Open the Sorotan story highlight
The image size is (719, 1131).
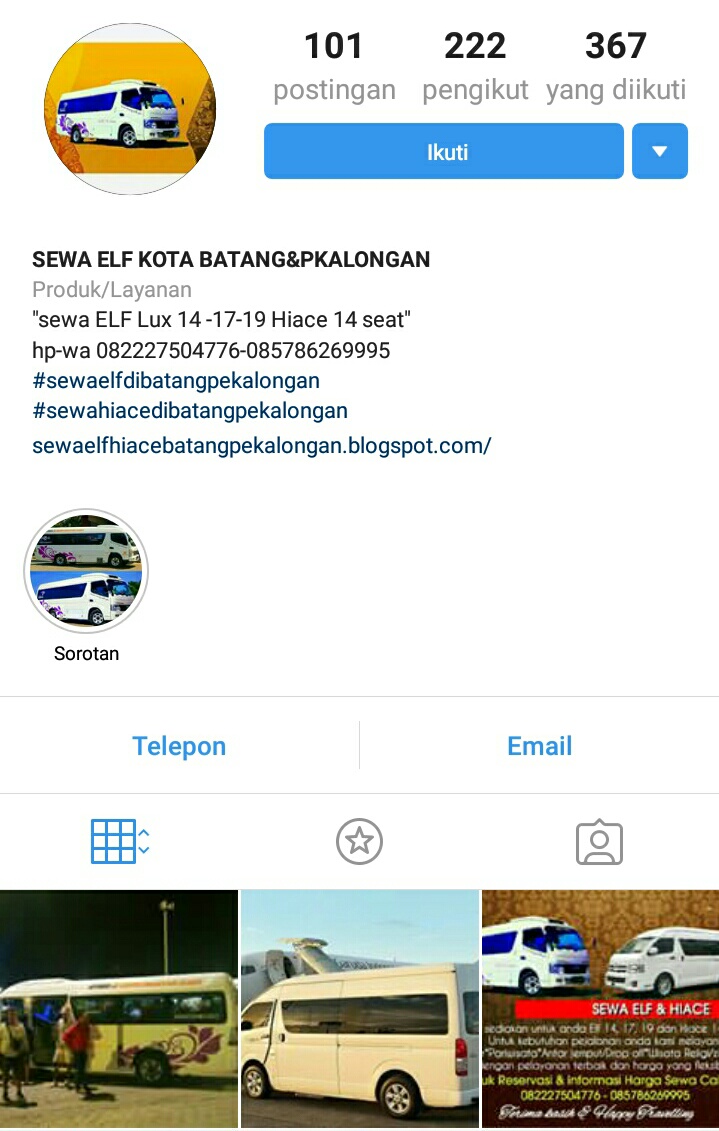point(86,572)
